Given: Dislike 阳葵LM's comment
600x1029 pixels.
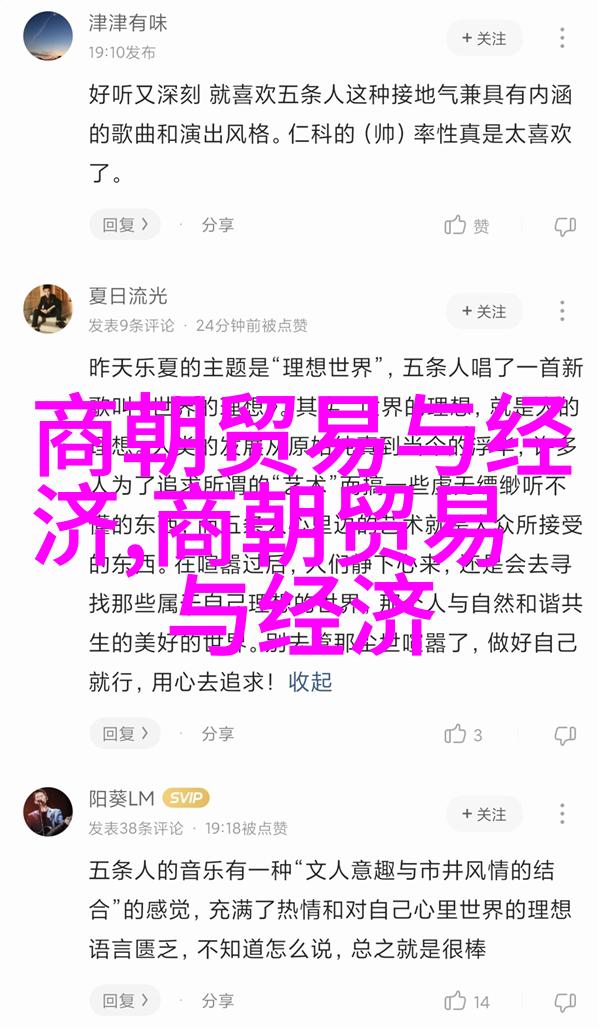Looking at the screenshot, I should click(x=566, y=1000).
